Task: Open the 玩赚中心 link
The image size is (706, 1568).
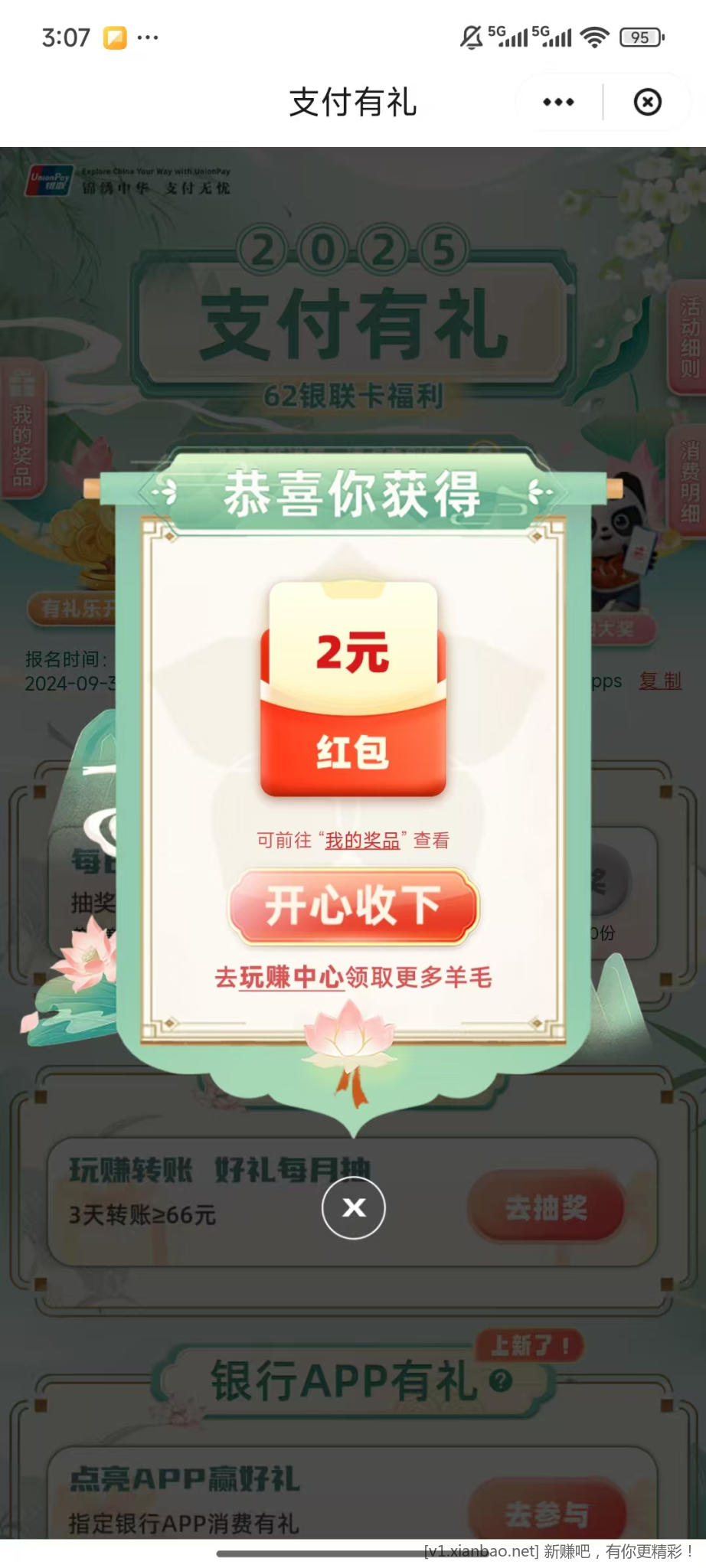Action: (x=292, y=978)
